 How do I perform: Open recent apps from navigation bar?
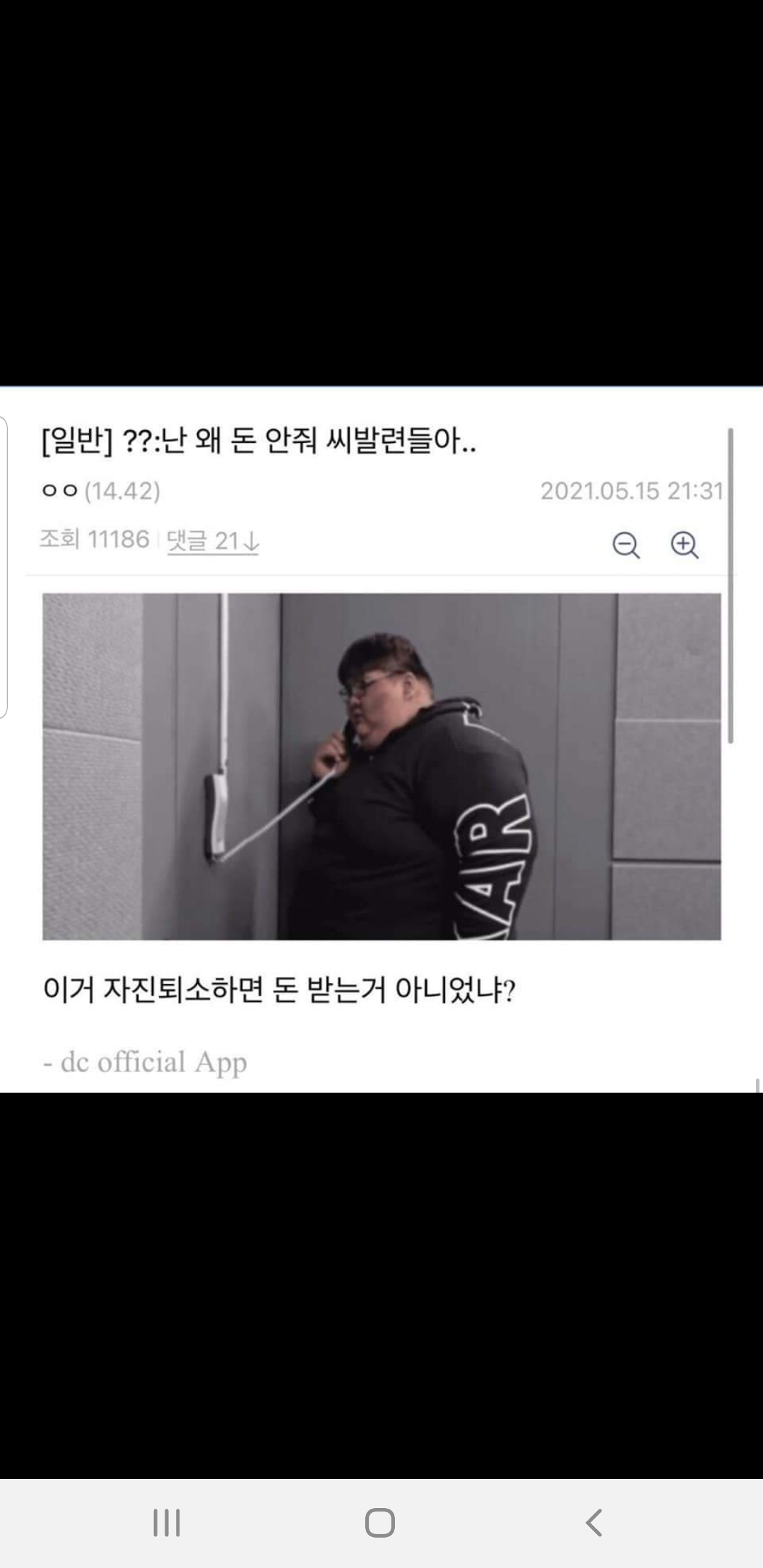pyautogui.click(x=167, y=1522)
